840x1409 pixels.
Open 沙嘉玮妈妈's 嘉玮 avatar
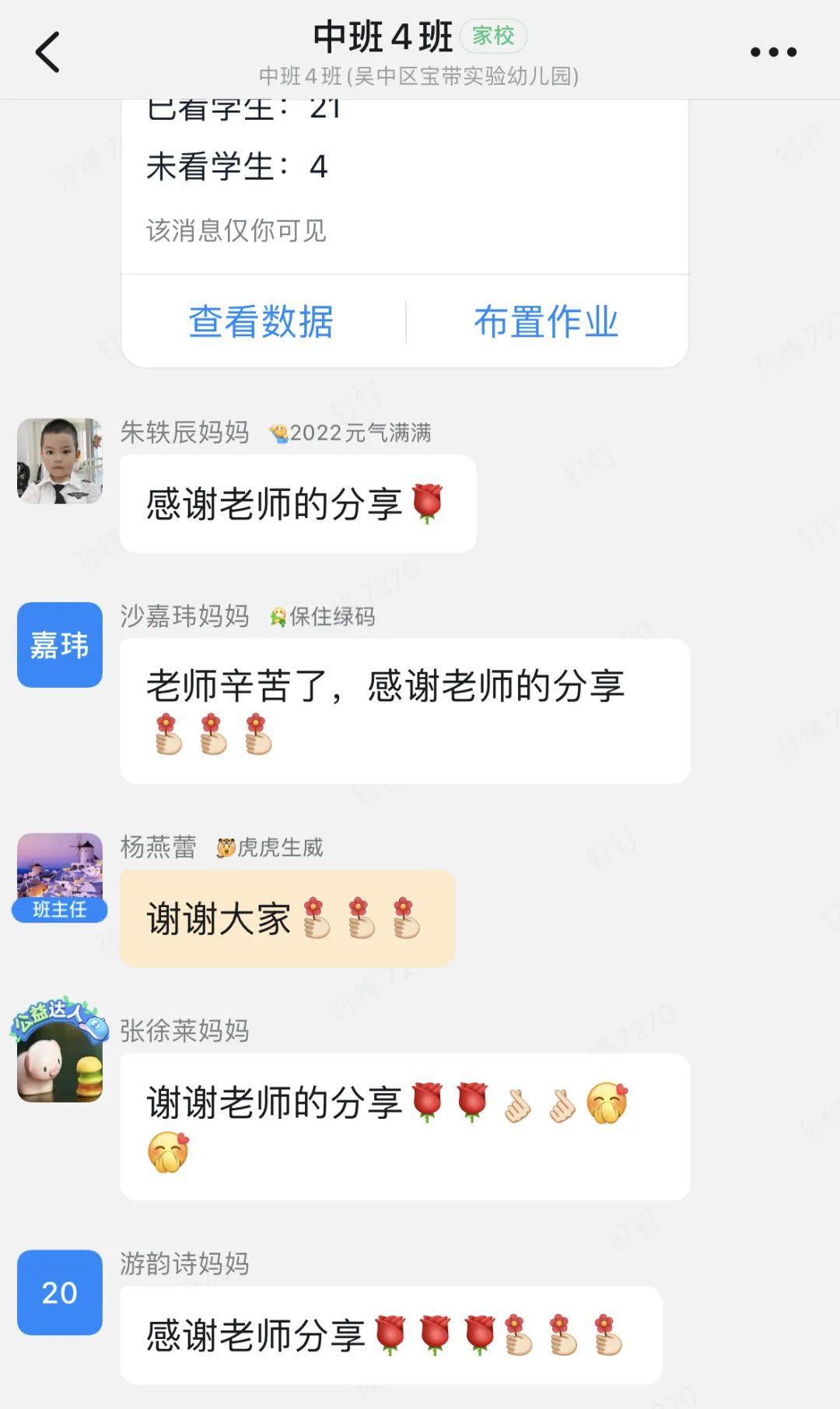(60, 644)
